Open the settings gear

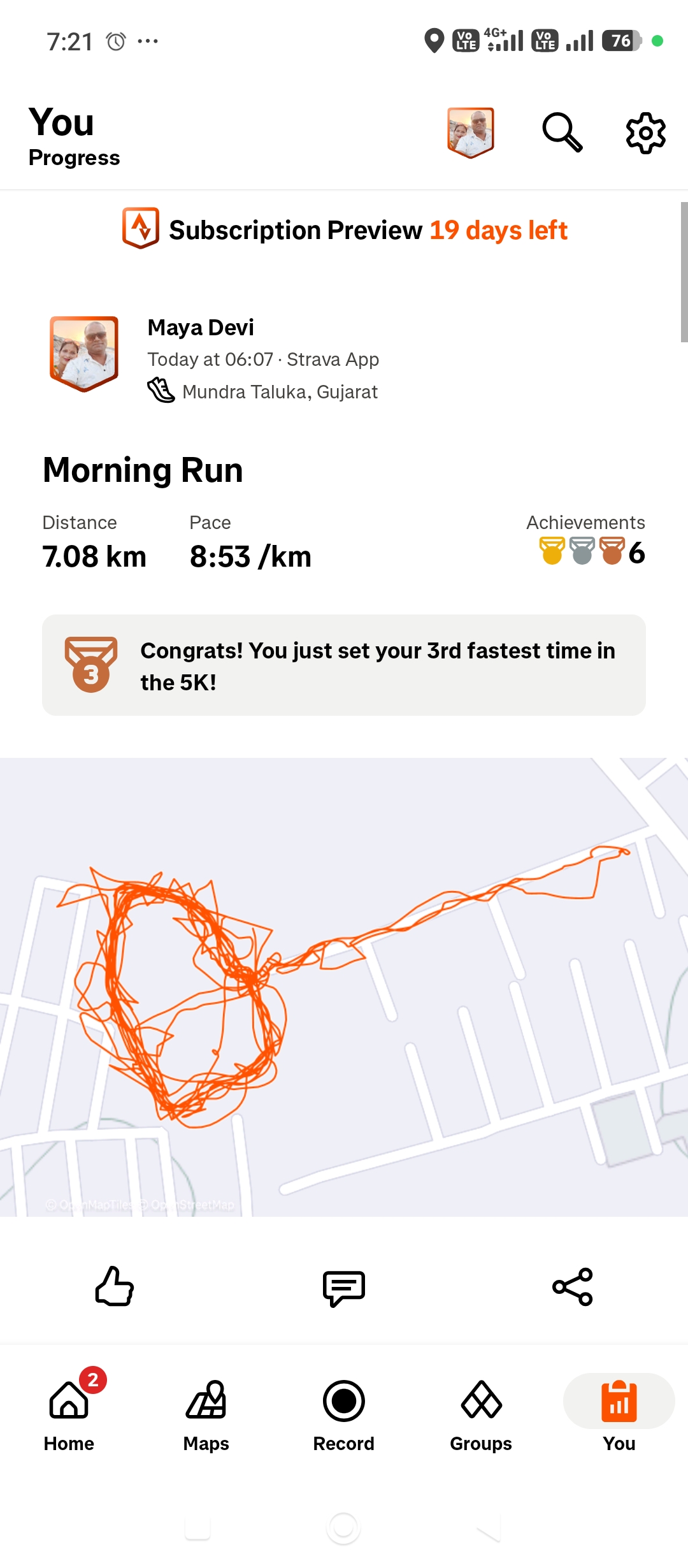coord(645,133)
